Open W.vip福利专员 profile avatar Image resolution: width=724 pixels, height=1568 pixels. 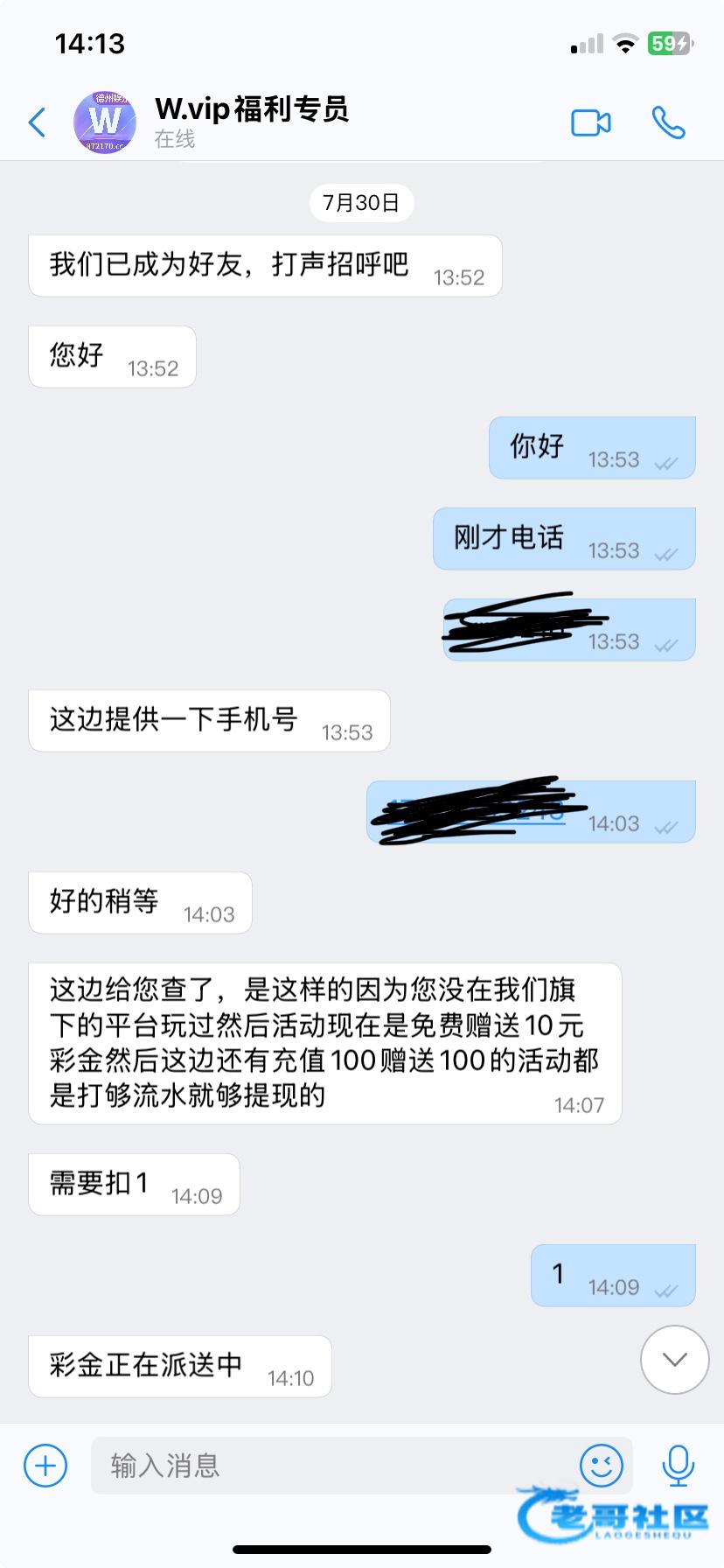click(105, 122)
